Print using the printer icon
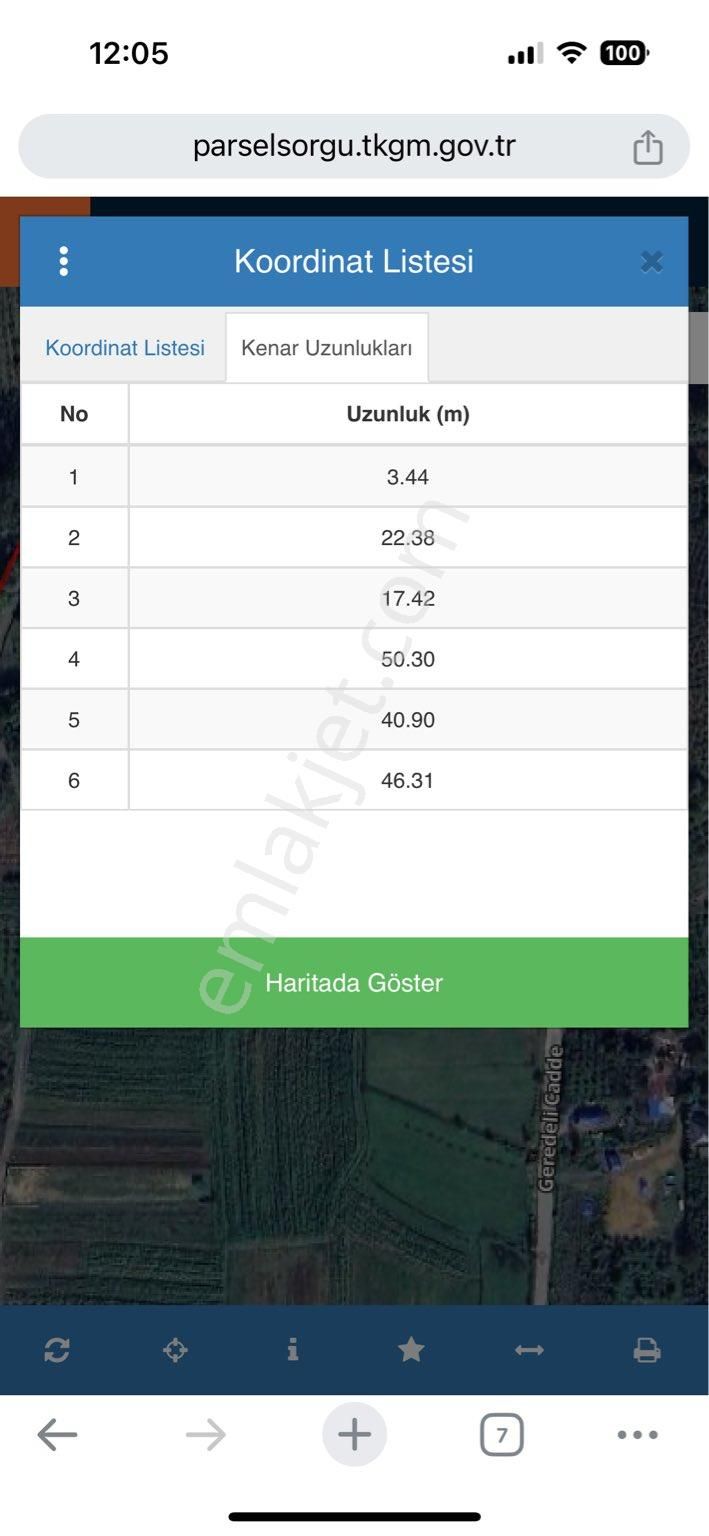 coord(647,1351)
